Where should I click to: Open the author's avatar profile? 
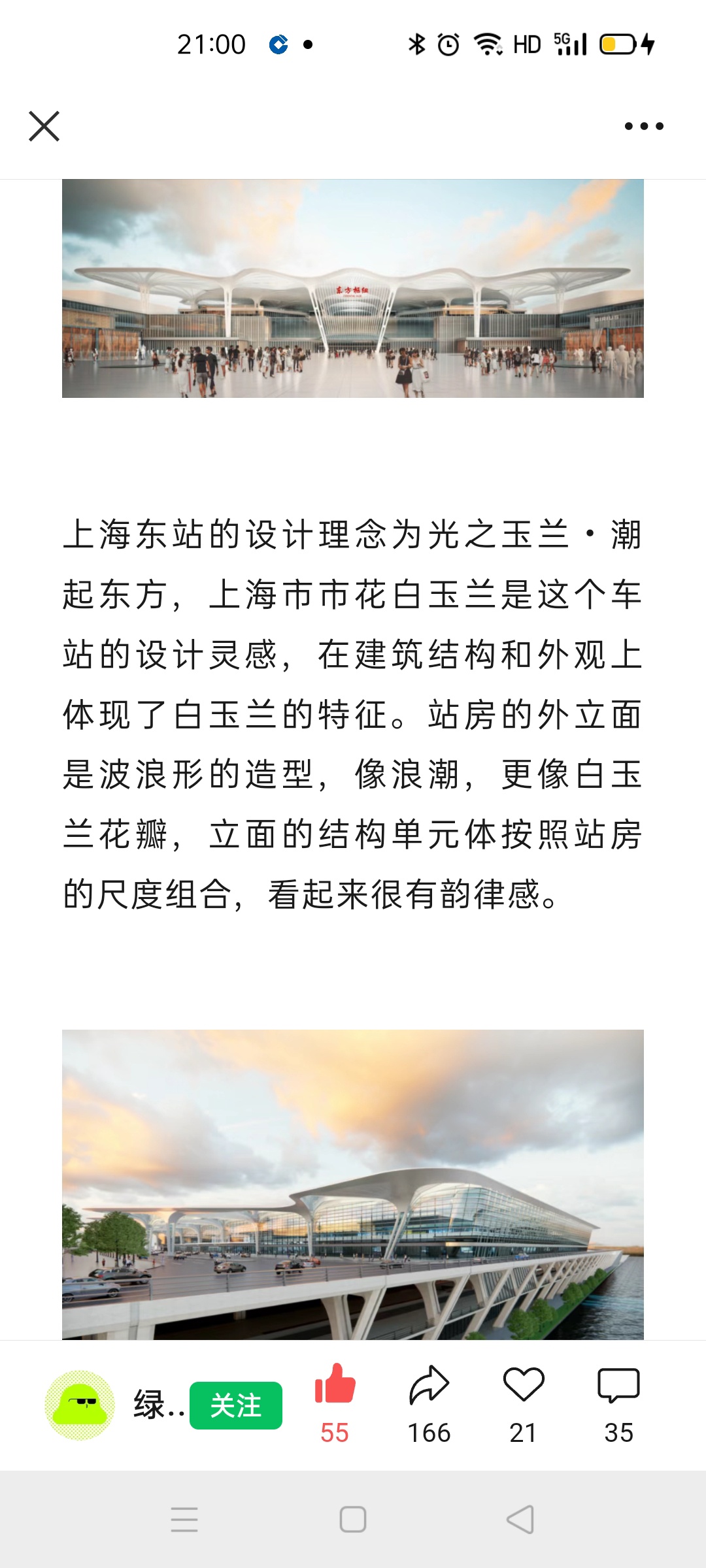click(x=80, y=1405)
